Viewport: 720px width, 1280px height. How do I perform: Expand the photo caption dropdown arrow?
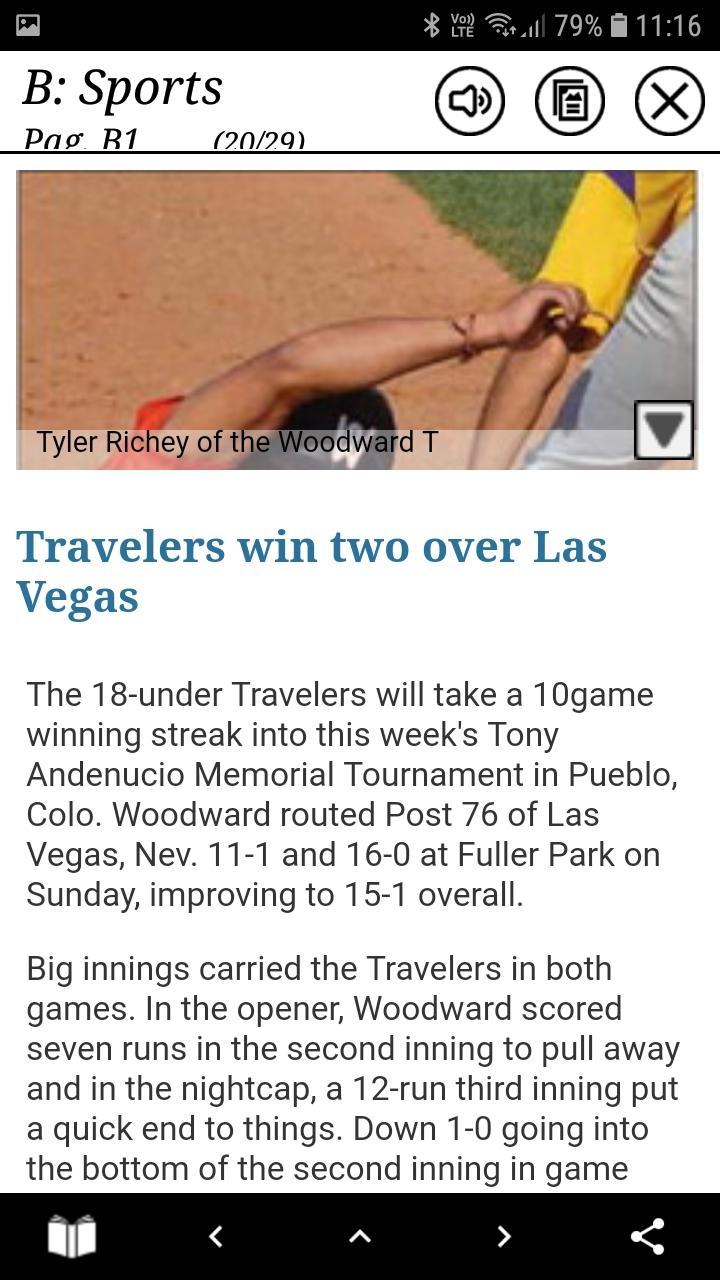click(664, 431)
